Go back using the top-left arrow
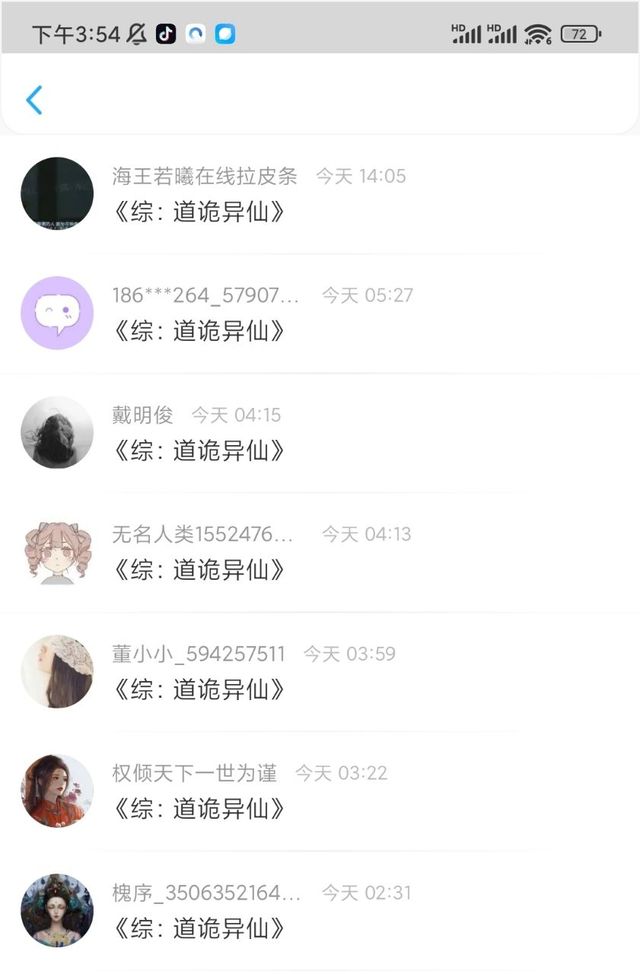 pos(34,100)
